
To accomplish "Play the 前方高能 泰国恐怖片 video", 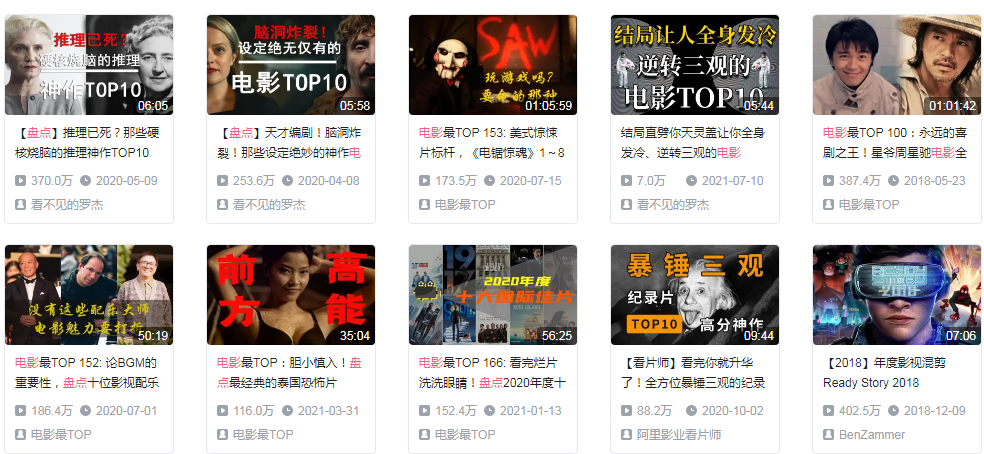I will click(x=290, y=295).
